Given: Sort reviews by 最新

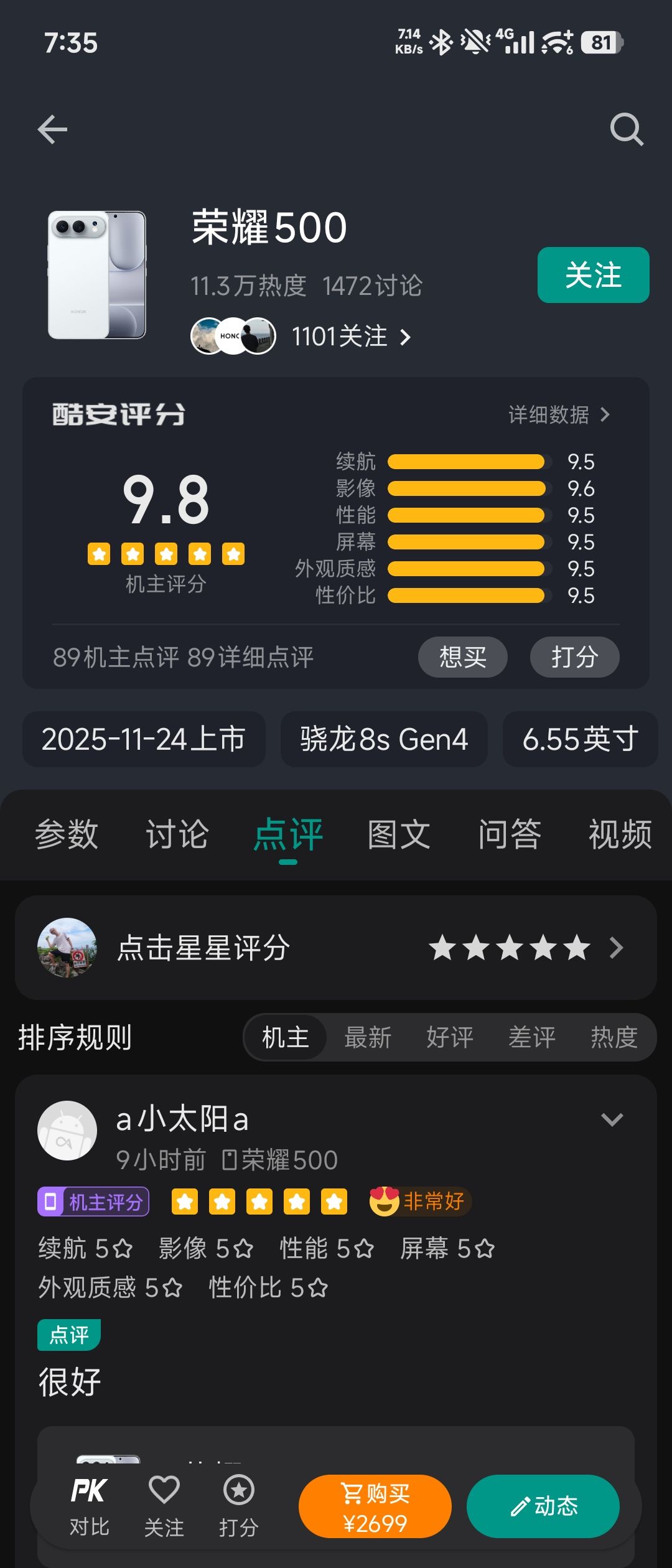Looking at the screenshot, I should pyautogui.click(x=368, y=1037).
